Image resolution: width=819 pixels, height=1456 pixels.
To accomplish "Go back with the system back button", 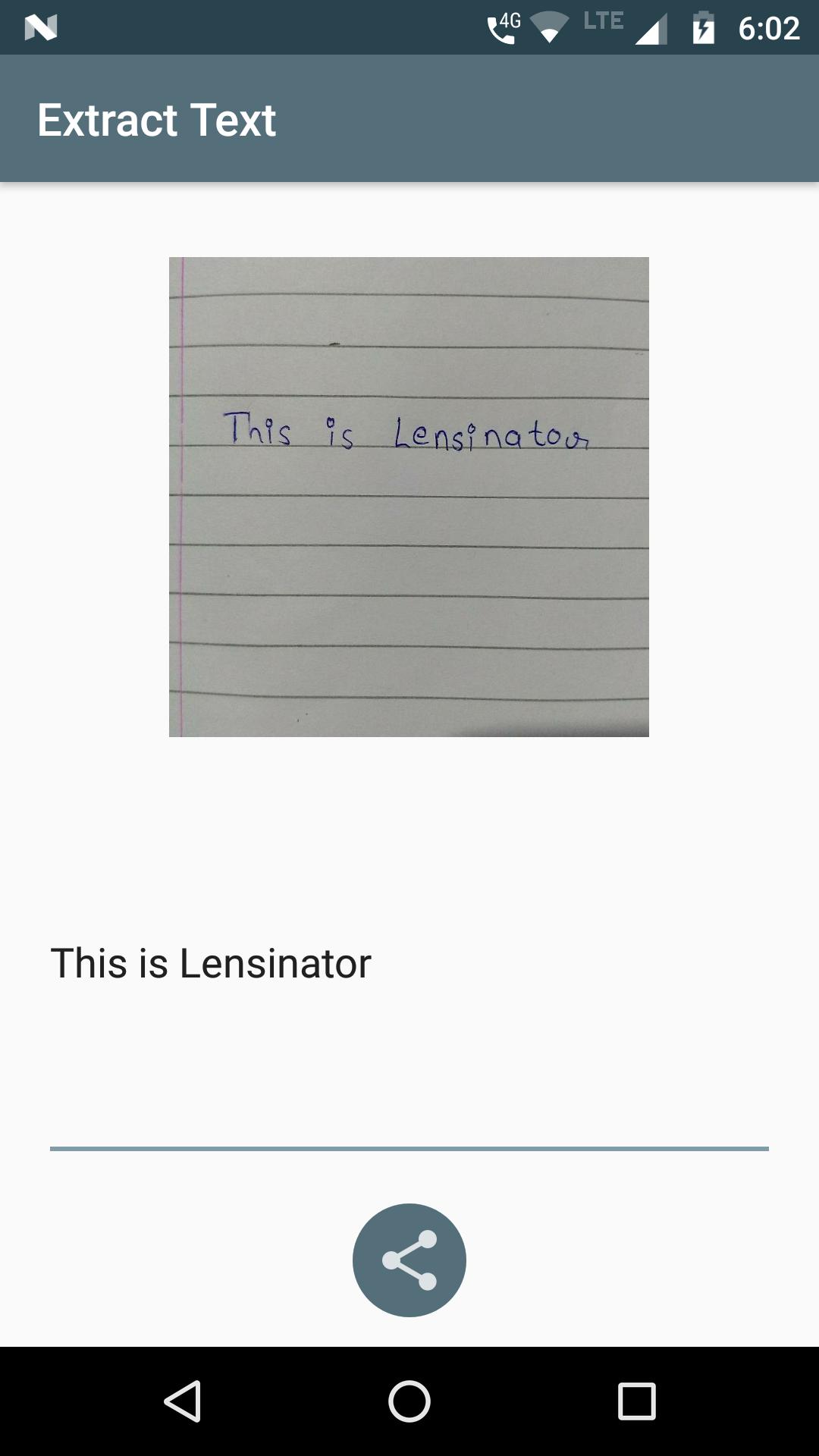I will [x=183, y=1401].
